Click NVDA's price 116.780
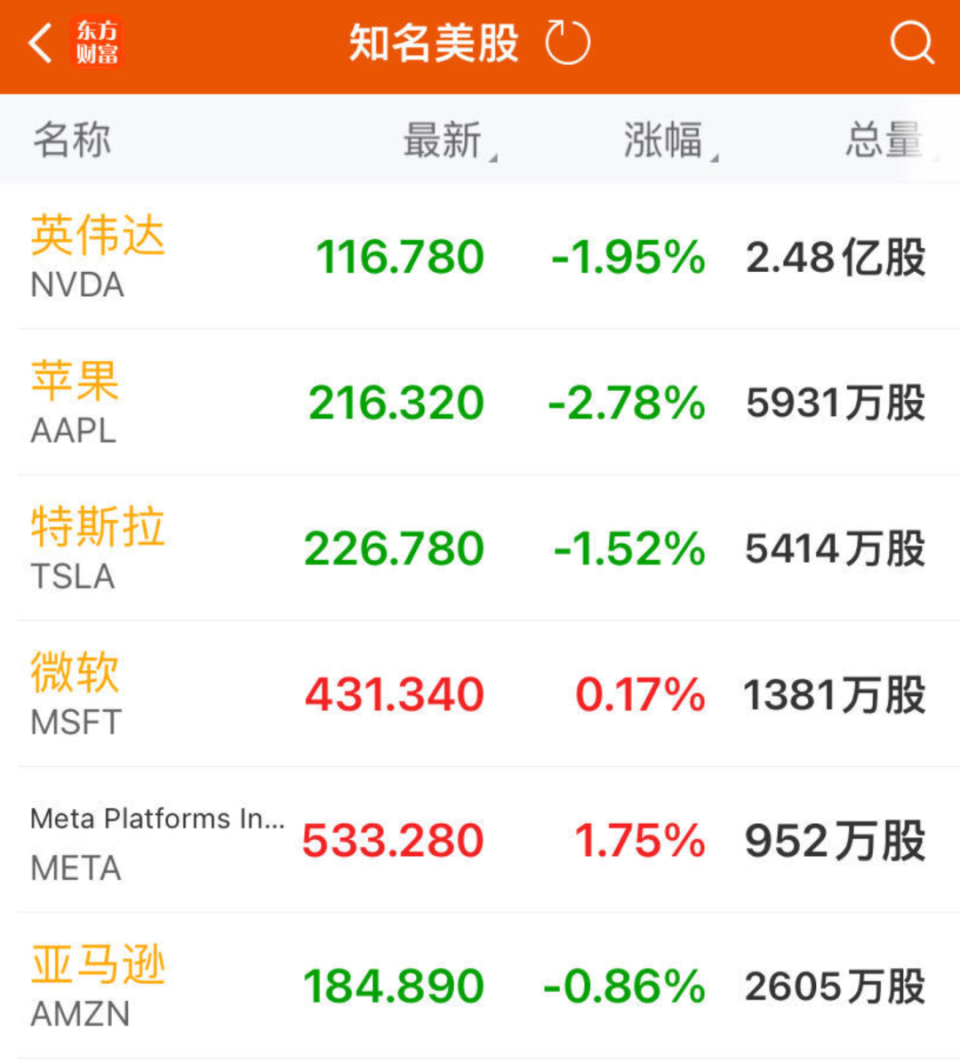 tap(398, 257)
